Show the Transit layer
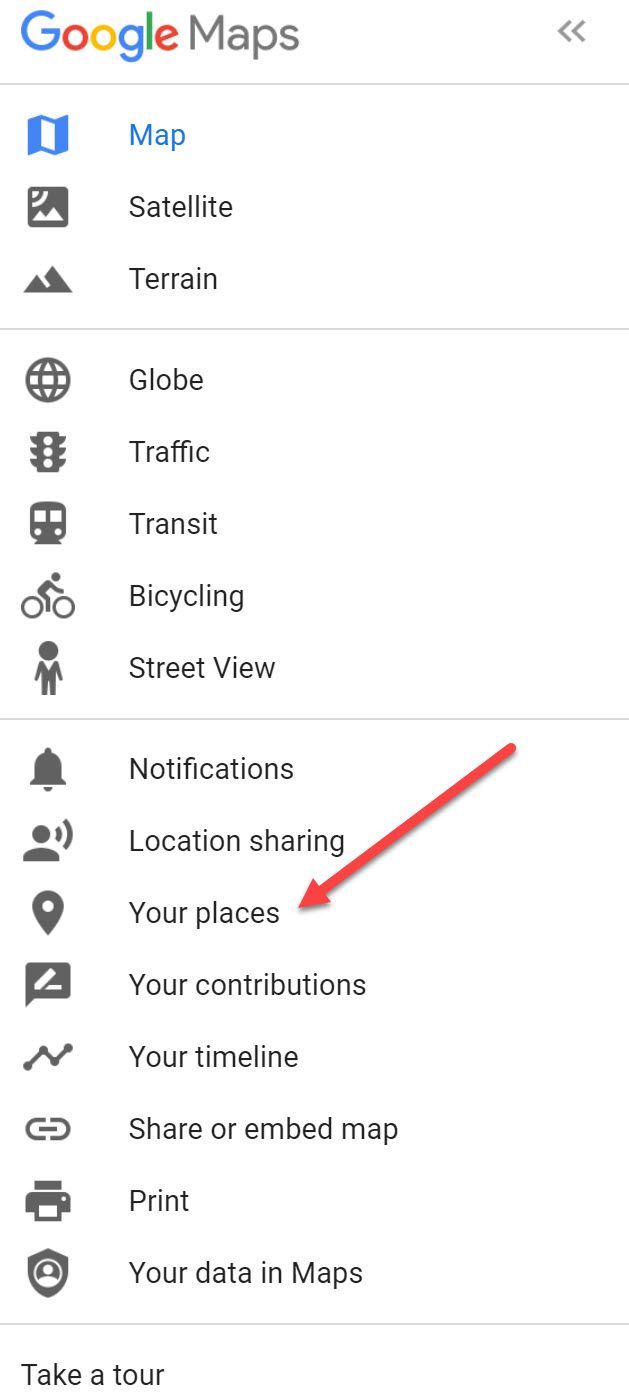The image size is (629, 1395). click(173, 524)
